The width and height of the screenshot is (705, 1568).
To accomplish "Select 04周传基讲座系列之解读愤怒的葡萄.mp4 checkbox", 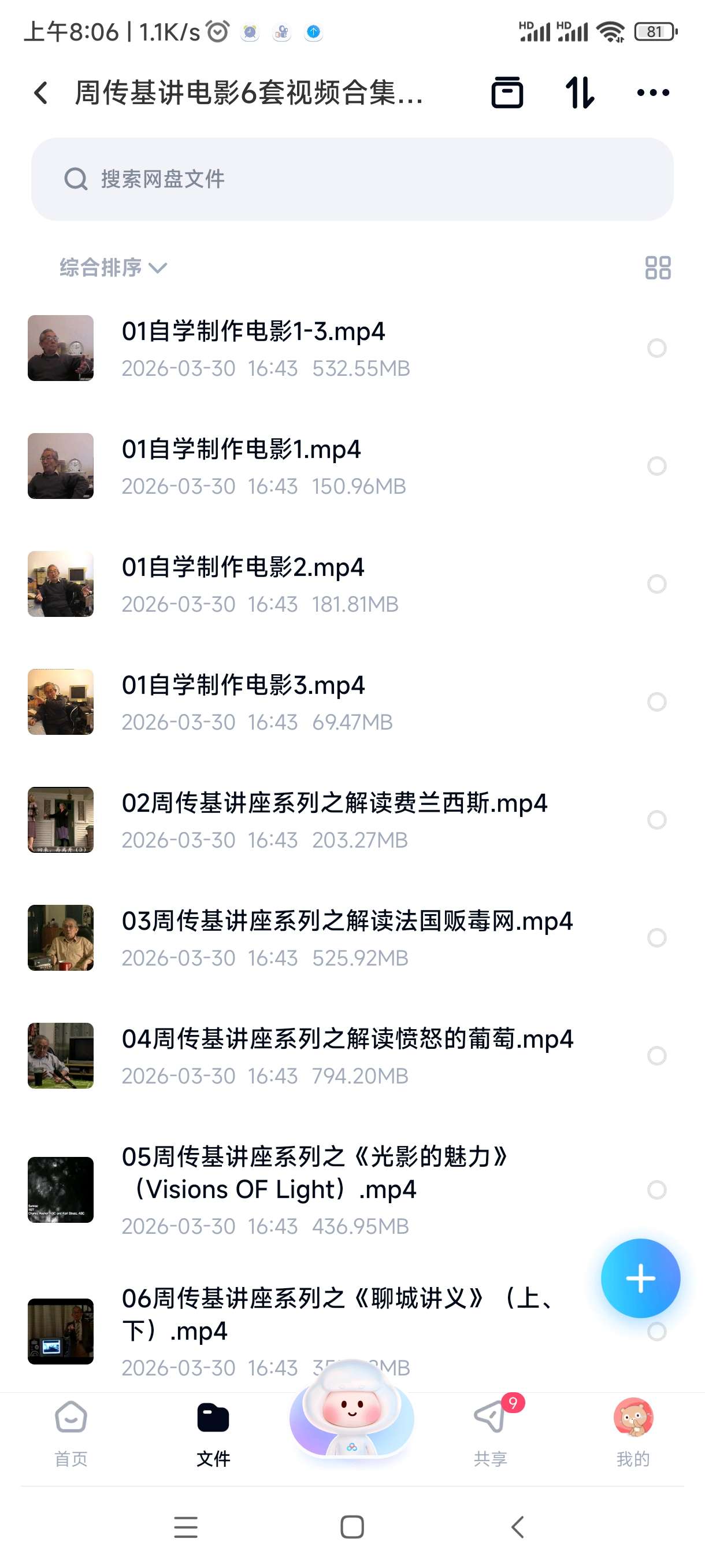I will tap(656, 1056).
